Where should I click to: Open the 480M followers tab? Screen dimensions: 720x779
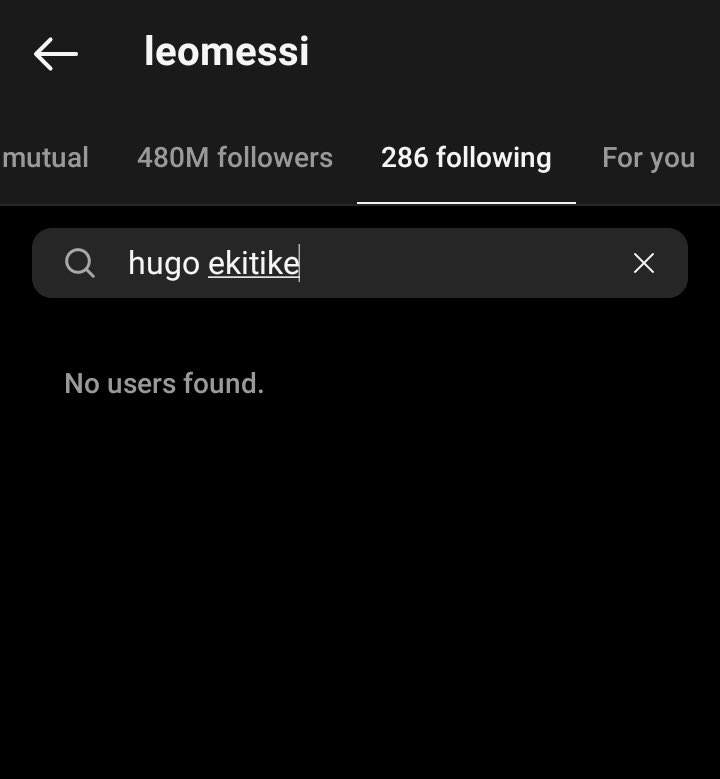point(235,158)
